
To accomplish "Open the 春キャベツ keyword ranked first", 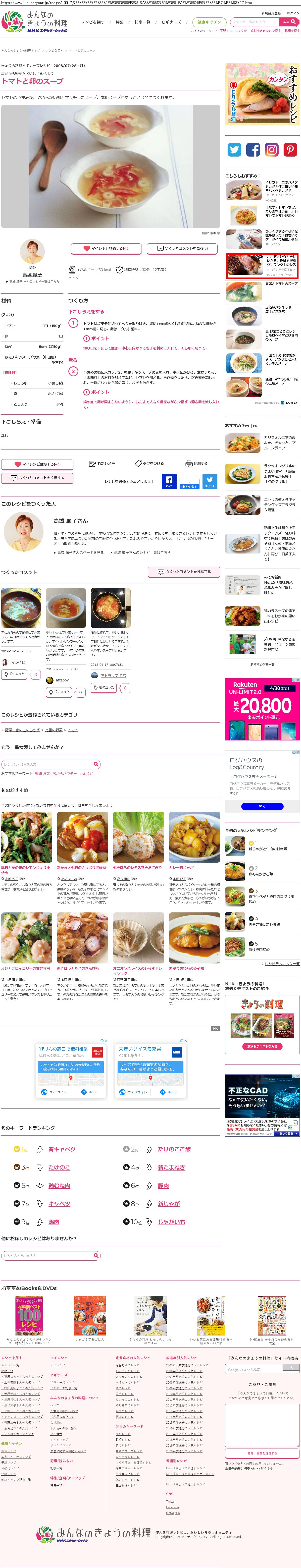I will 62,1149.
